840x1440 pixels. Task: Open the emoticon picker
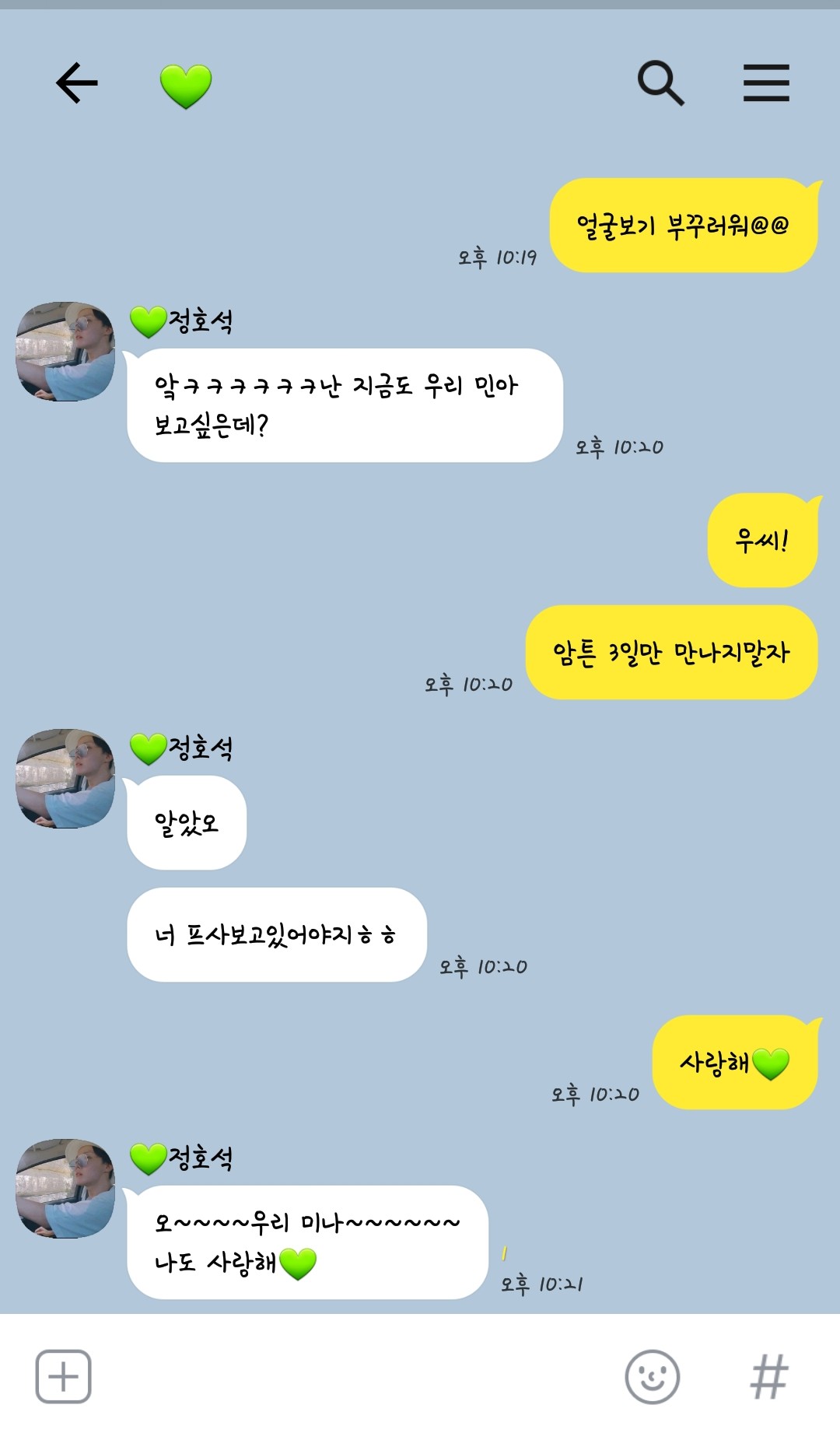click(x=652, y=1376)
